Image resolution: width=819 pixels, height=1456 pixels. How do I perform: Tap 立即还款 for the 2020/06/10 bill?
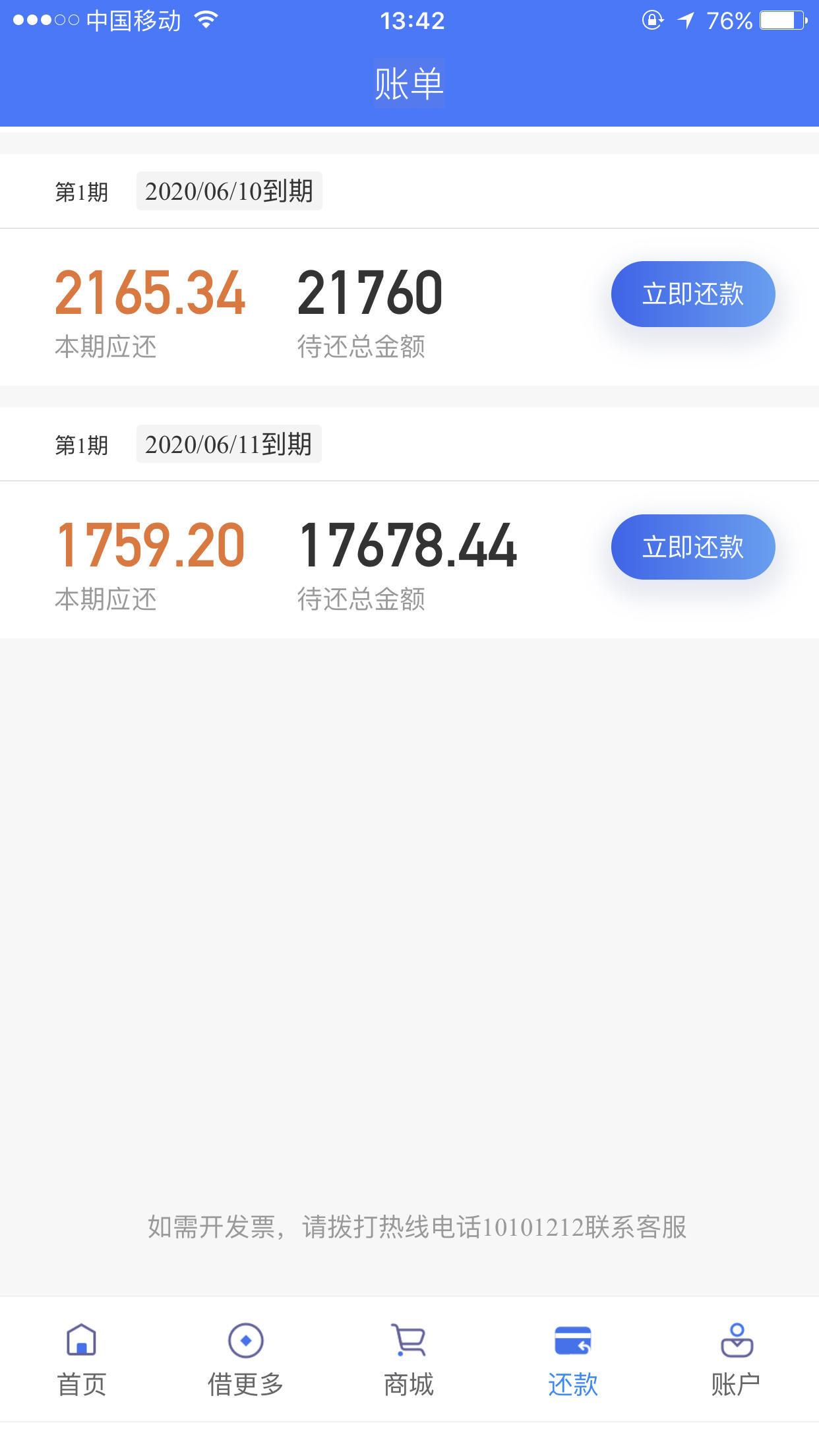tap(693, 294)
